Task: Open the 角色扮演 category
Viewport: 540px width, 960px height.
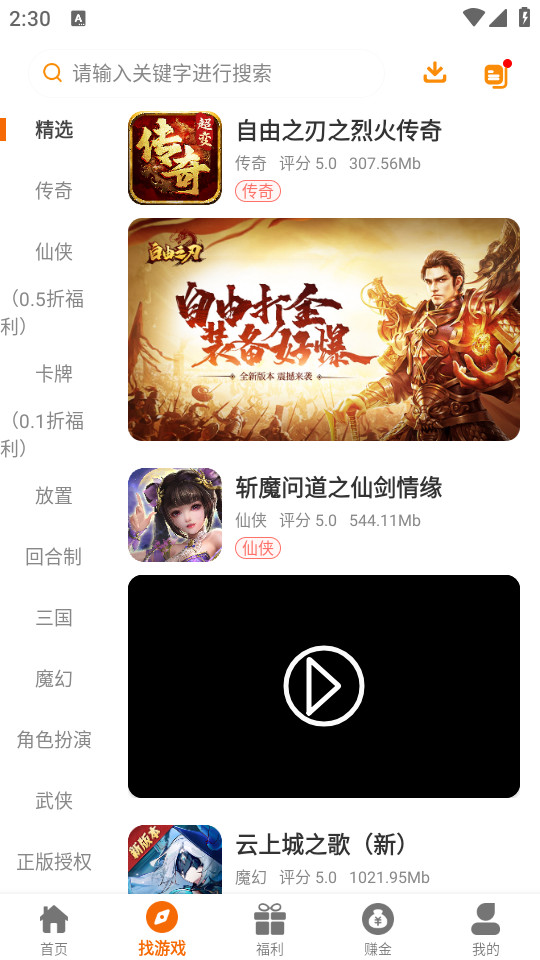Action: coord(54,740)
